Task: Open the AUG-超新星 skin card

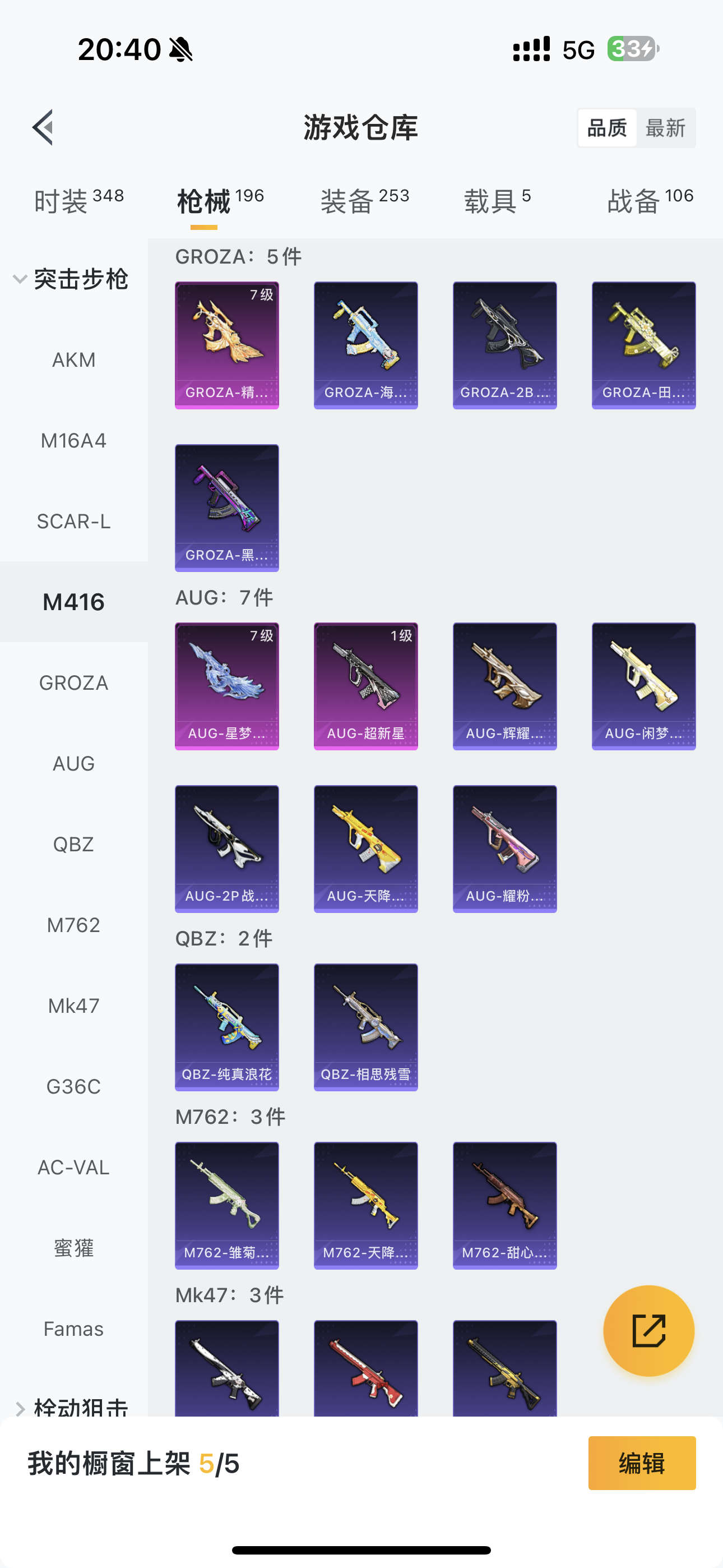Action: 366,686
